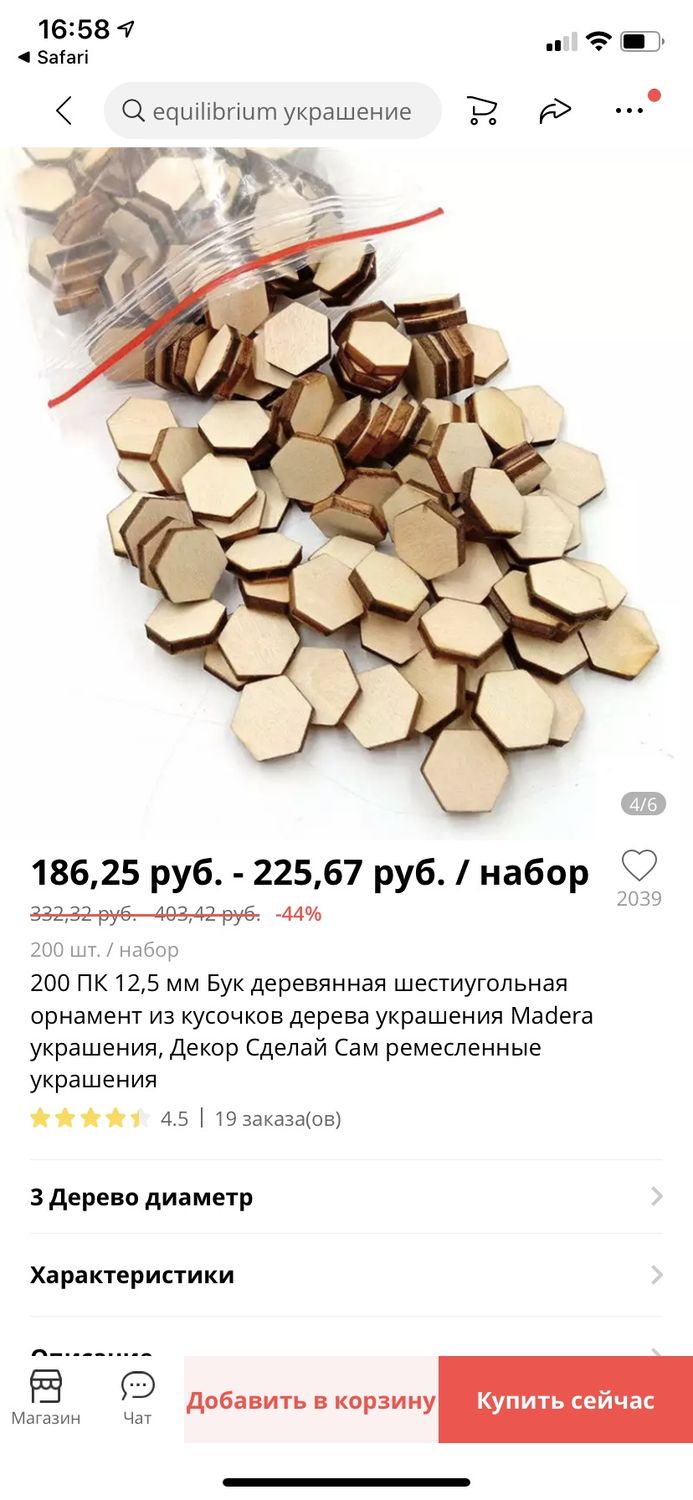Visit the seller's Магазин
The height and width of the screenshot is (1500, 693).
46,1398
